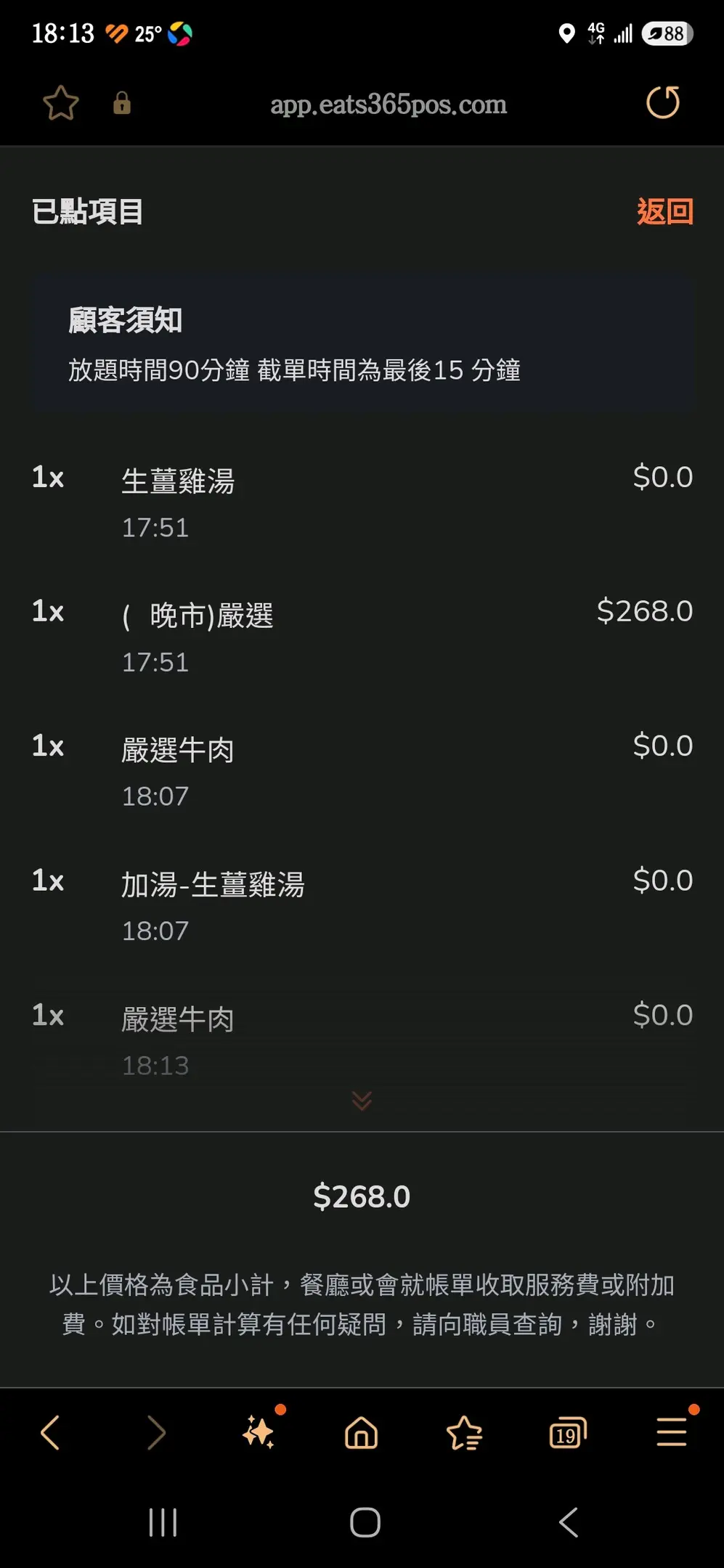Reload the page with the refresh icon
Viewport: 724px width, 1568px height.
coord(663,102)
